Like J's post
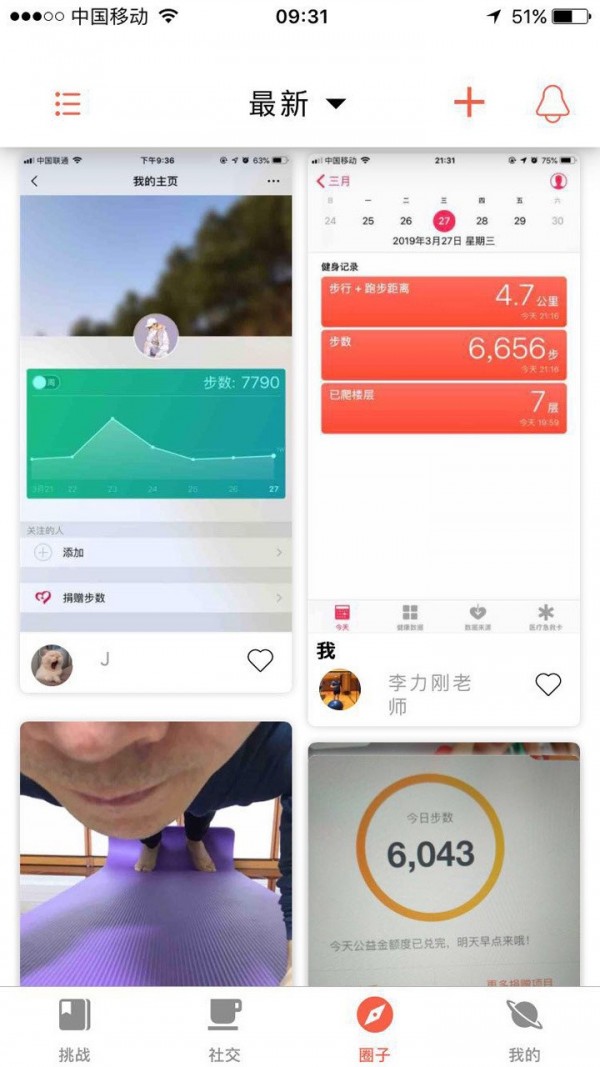 coord(260,660)
